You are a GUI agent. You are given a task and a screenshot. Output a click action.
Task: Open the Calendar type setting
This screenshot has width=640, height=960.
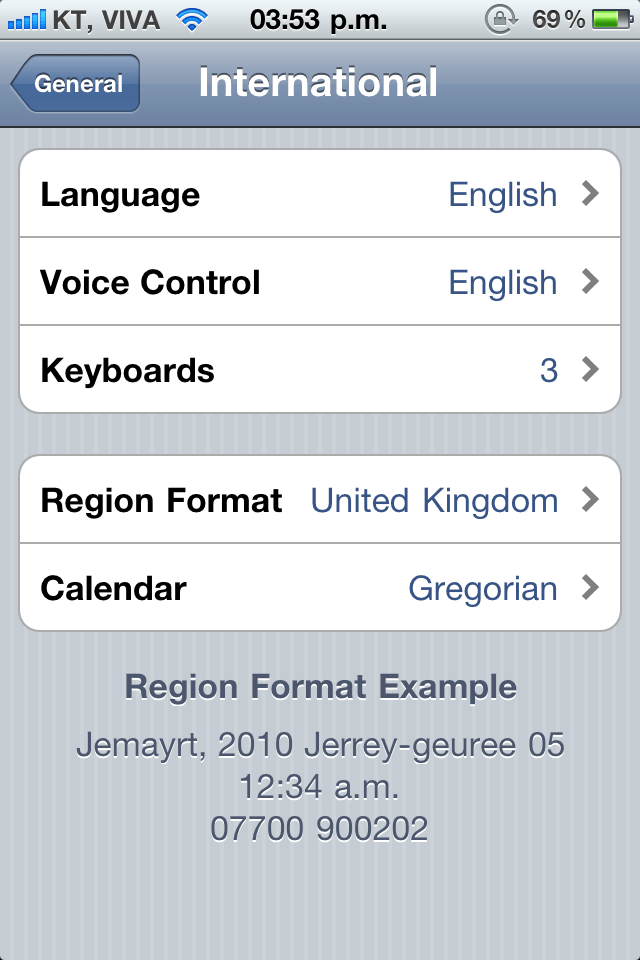pyautogui.click(x=320, y=588)
